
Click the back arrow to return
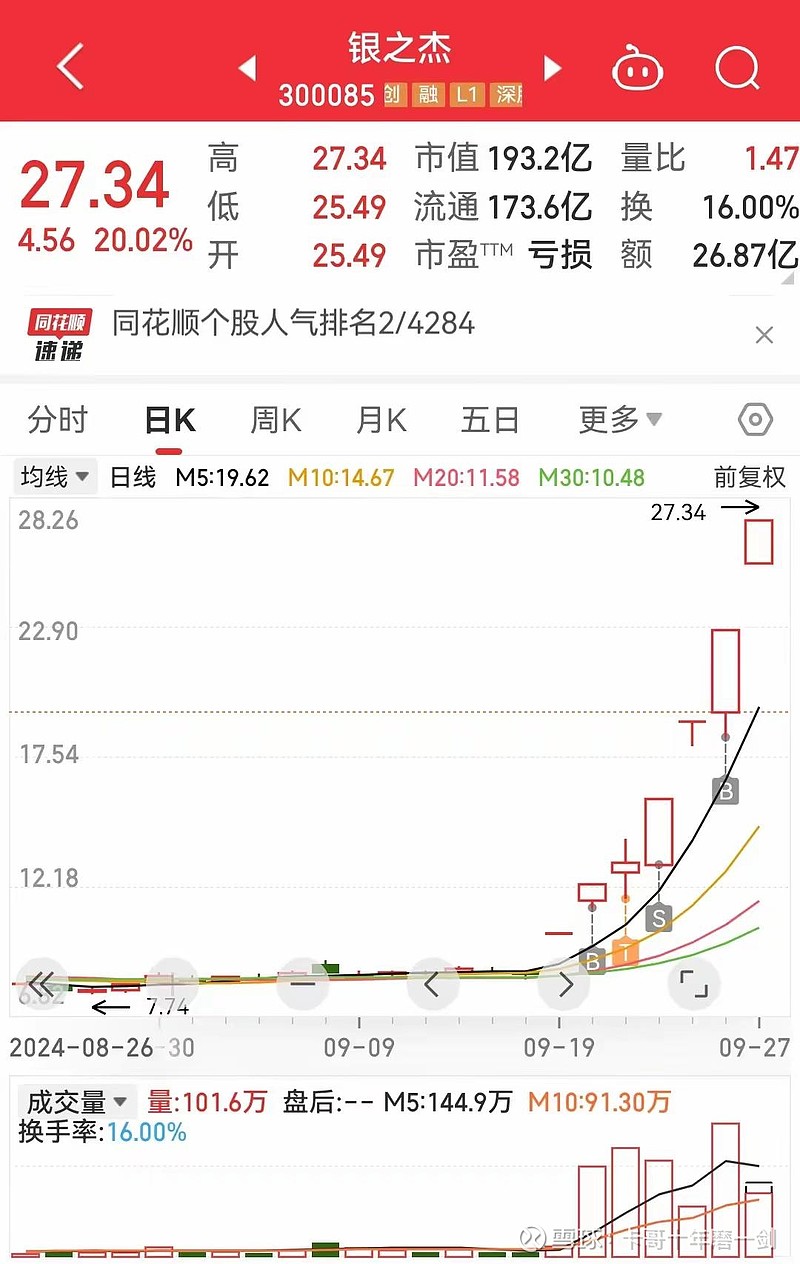[x=69, y=66]
